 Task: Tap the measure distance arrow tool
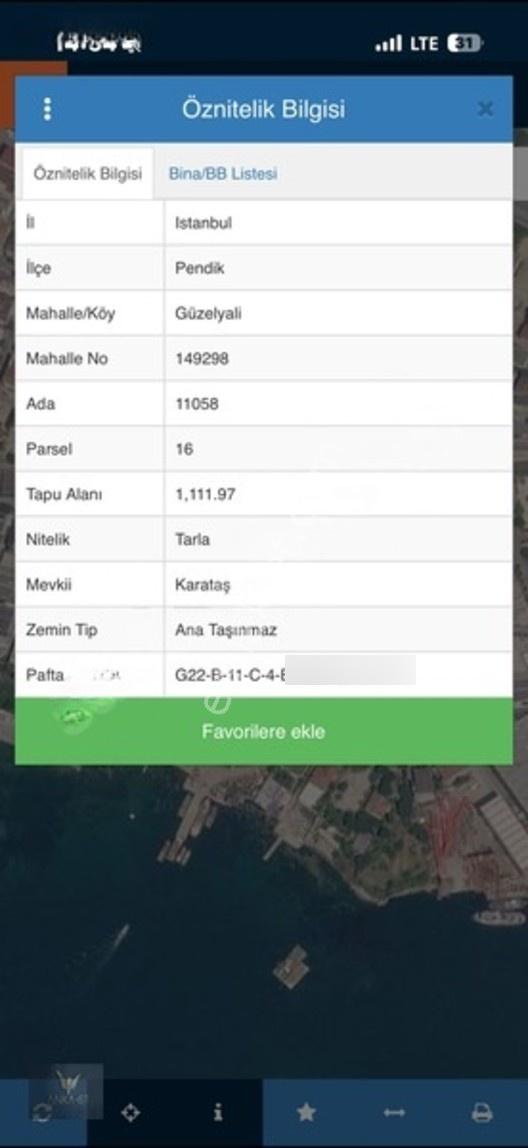(x=394, y=1113)
